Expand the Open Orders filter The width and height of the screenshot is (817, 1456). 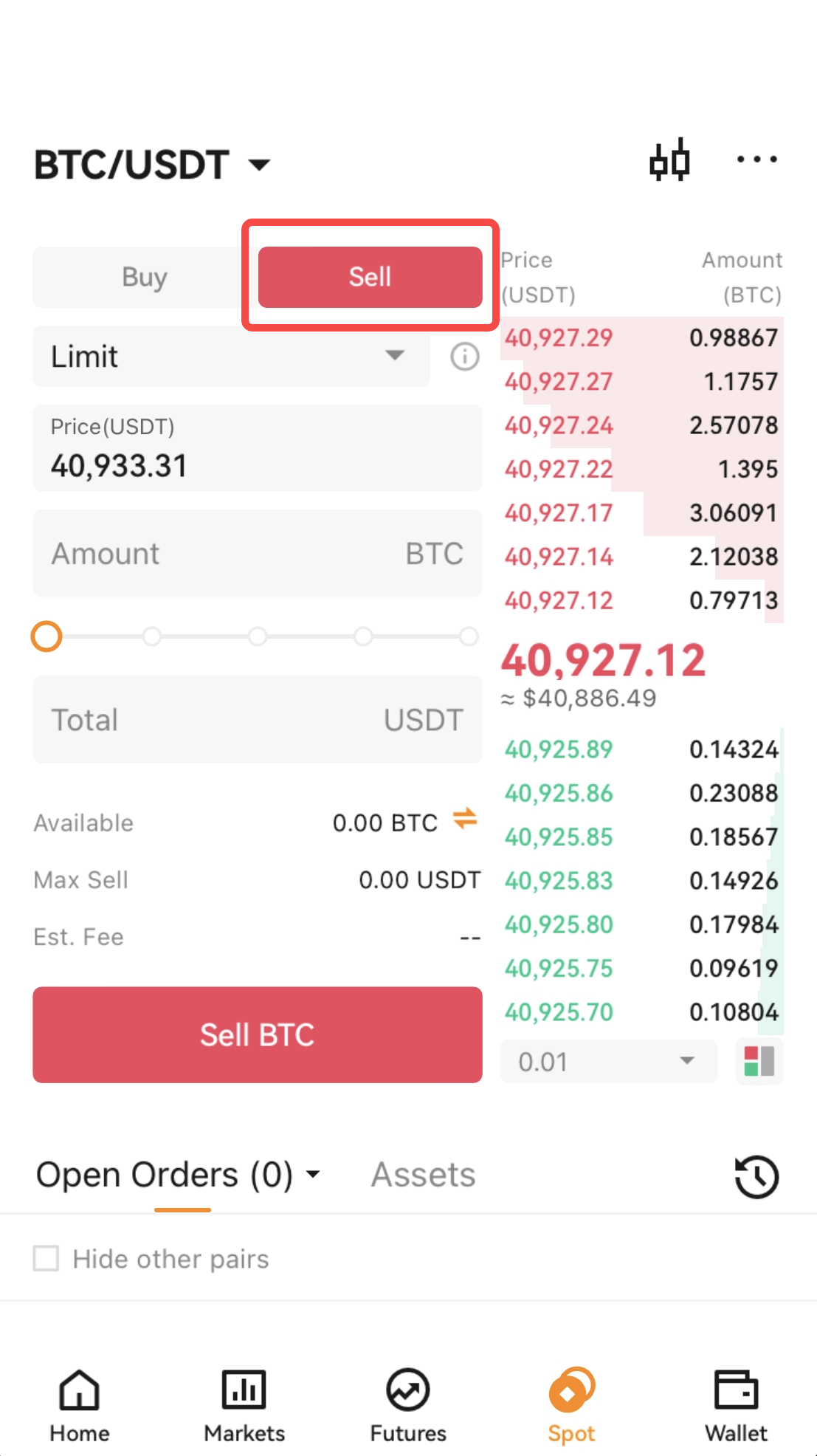coord(314,1174)
